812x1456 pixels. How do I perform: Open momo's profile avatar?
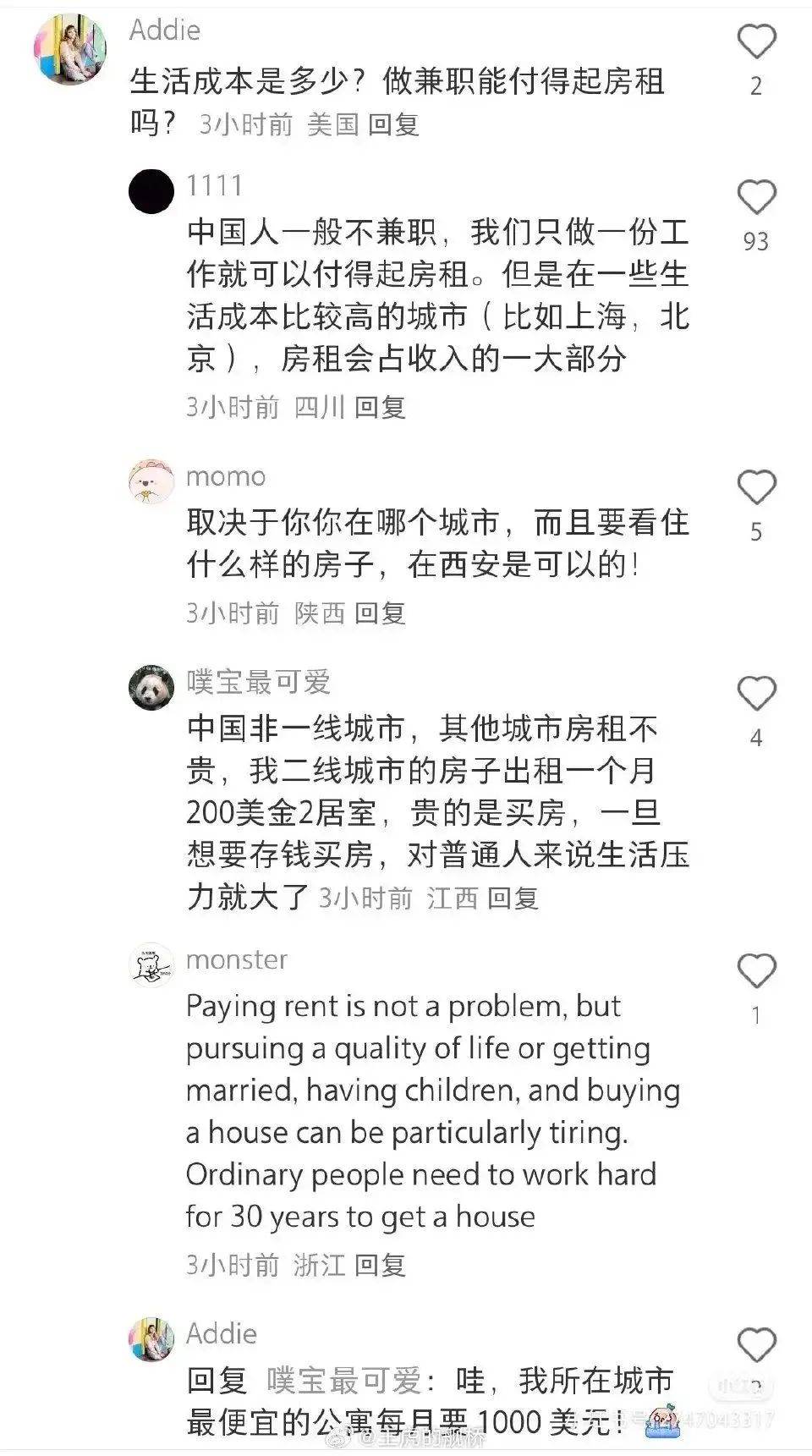151,482
